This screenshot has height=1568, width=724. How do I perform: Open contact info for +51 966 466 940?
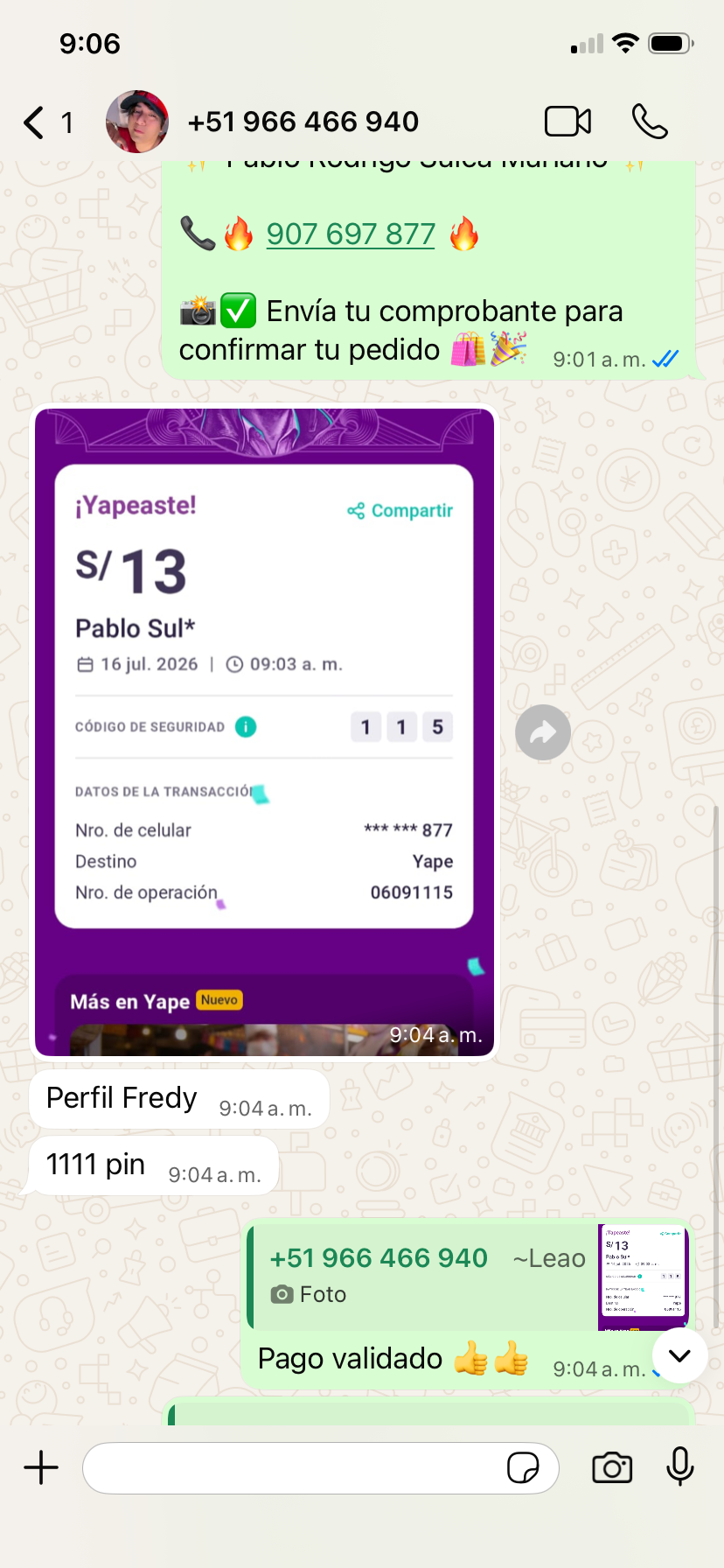tap(303, 122)
